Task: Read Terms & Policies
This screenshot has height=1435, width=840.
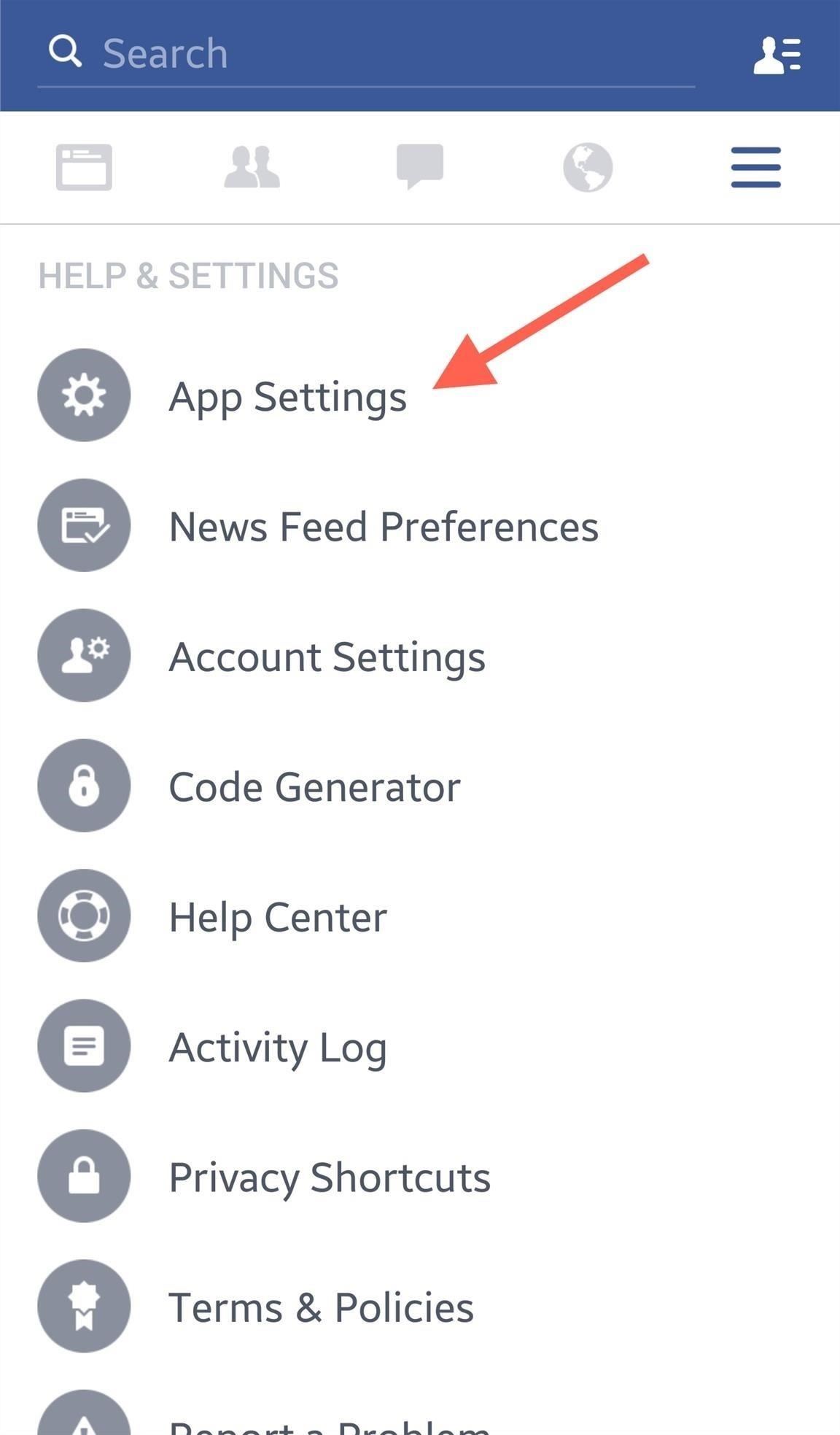Action: (321, 1307)
